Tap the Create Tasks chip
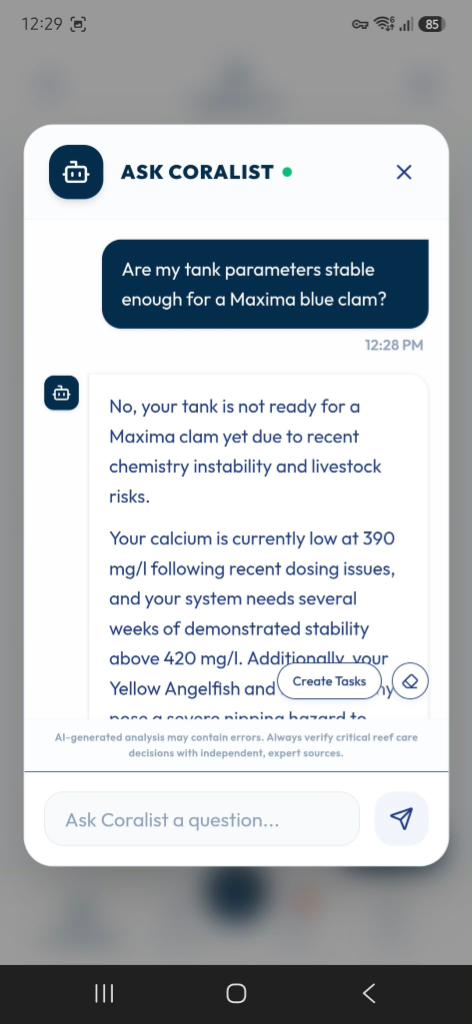This screenshot has width=472, height=1024. point(329,681)
